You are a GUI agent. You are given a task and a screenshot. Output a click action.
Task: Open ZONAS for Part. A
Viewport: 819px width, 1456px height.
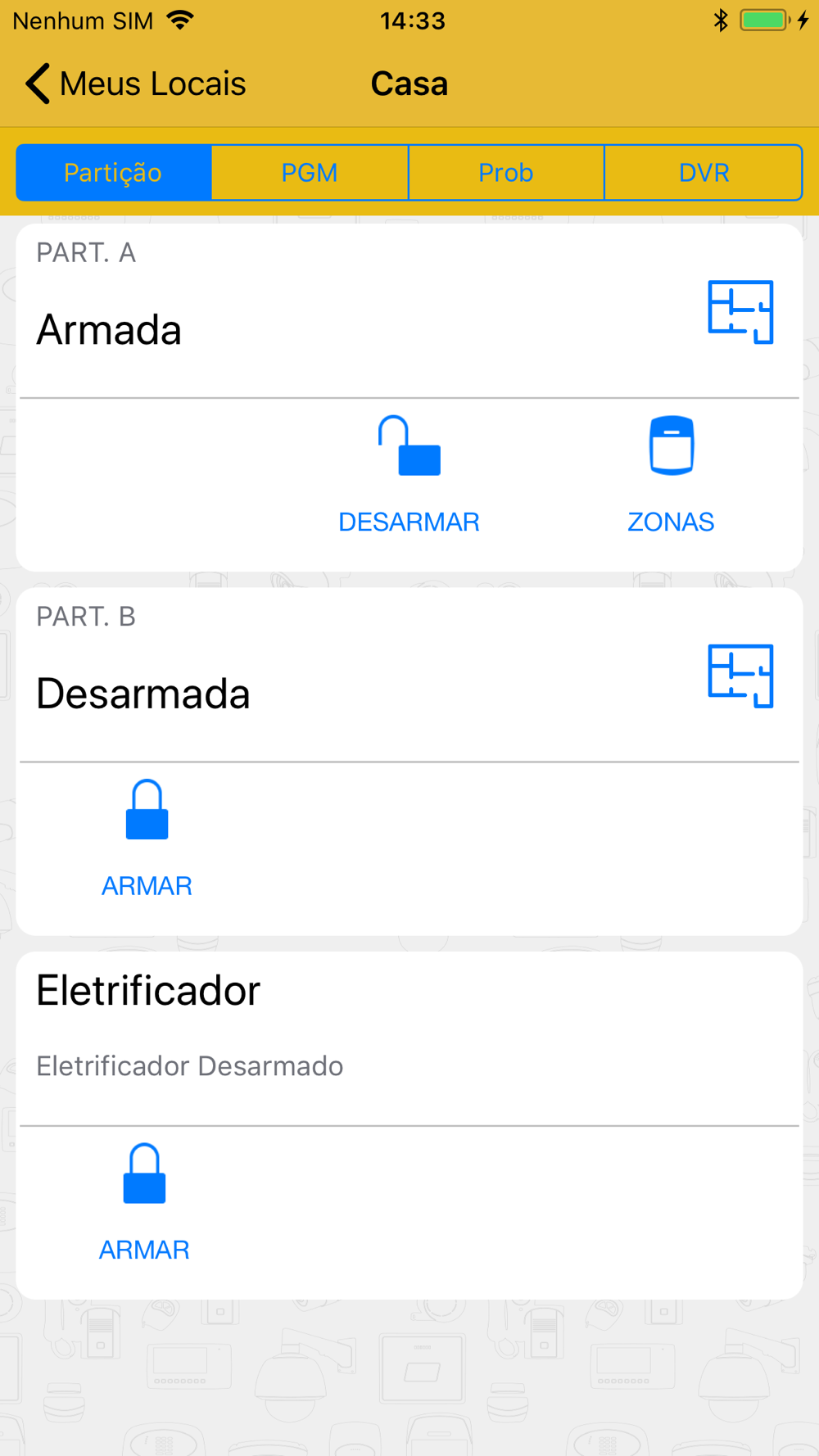click(671, 475)
